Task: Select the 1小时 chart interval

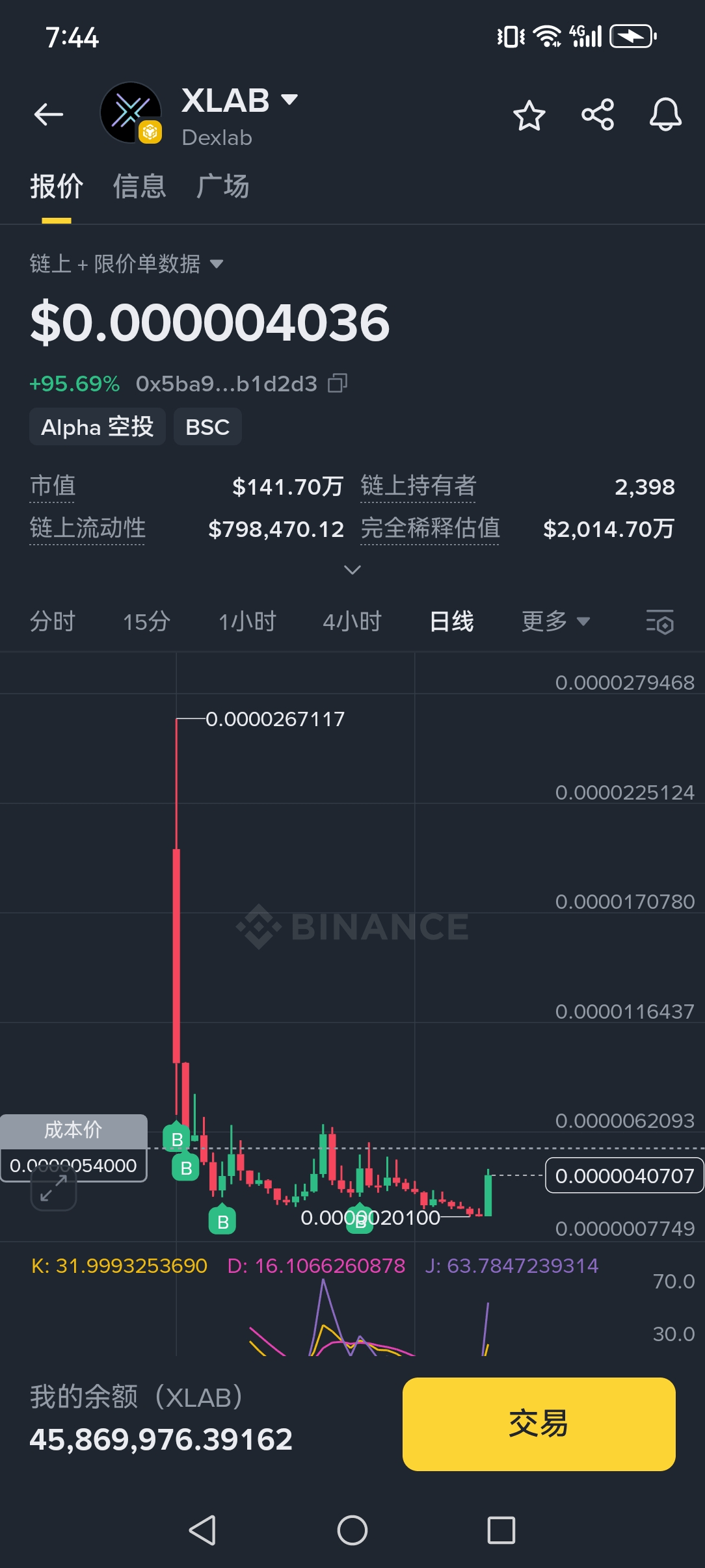Action: [247, 621]
